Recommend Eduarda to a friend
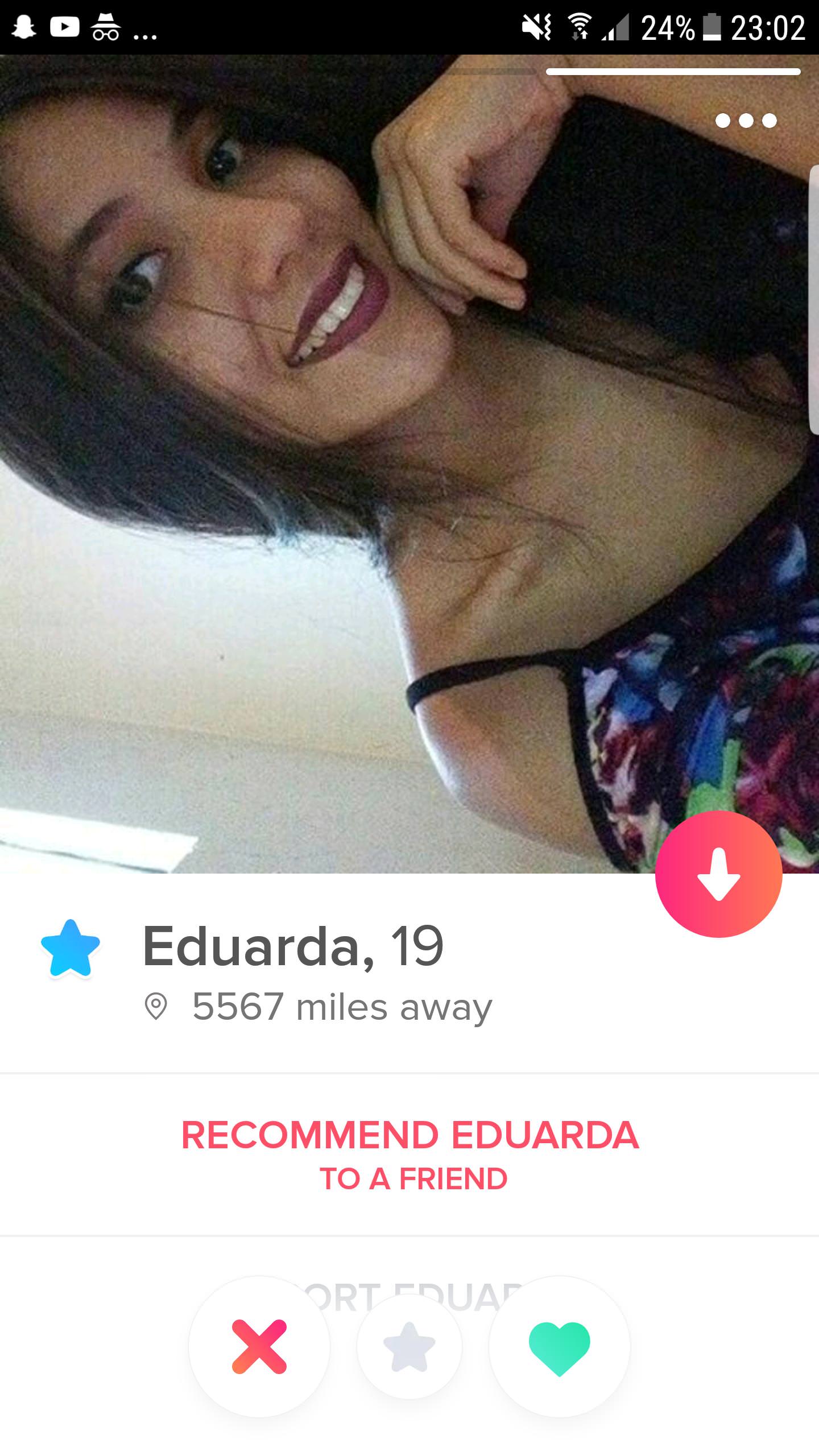The height and width of the screenshot is (1456, 819). (x=410, y=1155)
